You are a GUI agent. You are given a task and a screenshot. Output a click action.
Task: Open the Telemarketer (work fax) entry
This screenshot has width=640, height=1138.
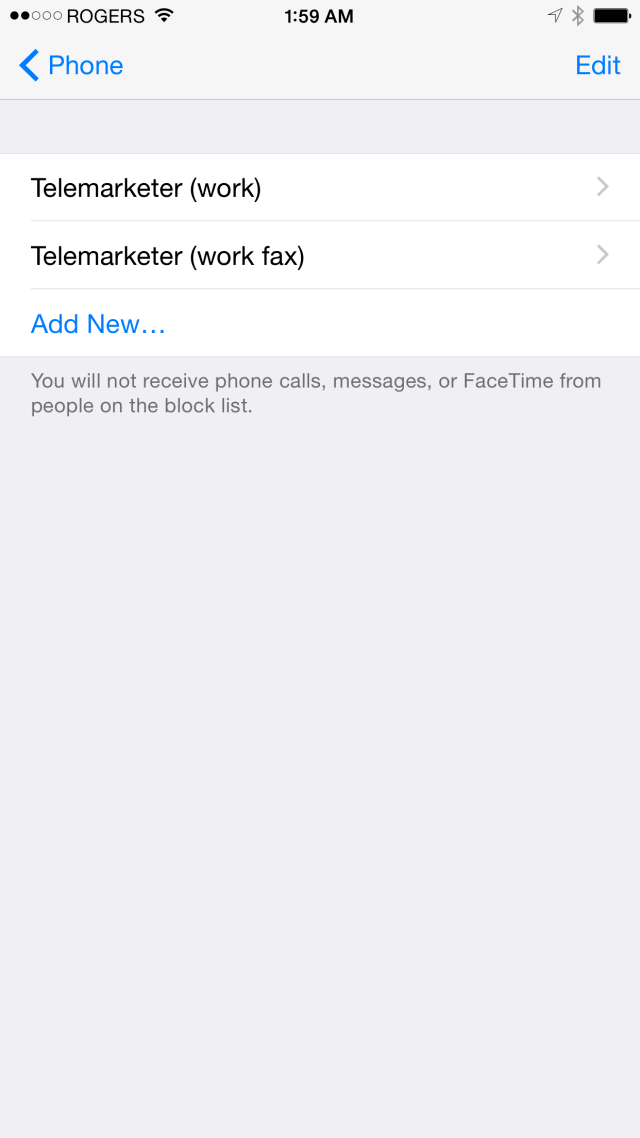[x=320, y=255]
